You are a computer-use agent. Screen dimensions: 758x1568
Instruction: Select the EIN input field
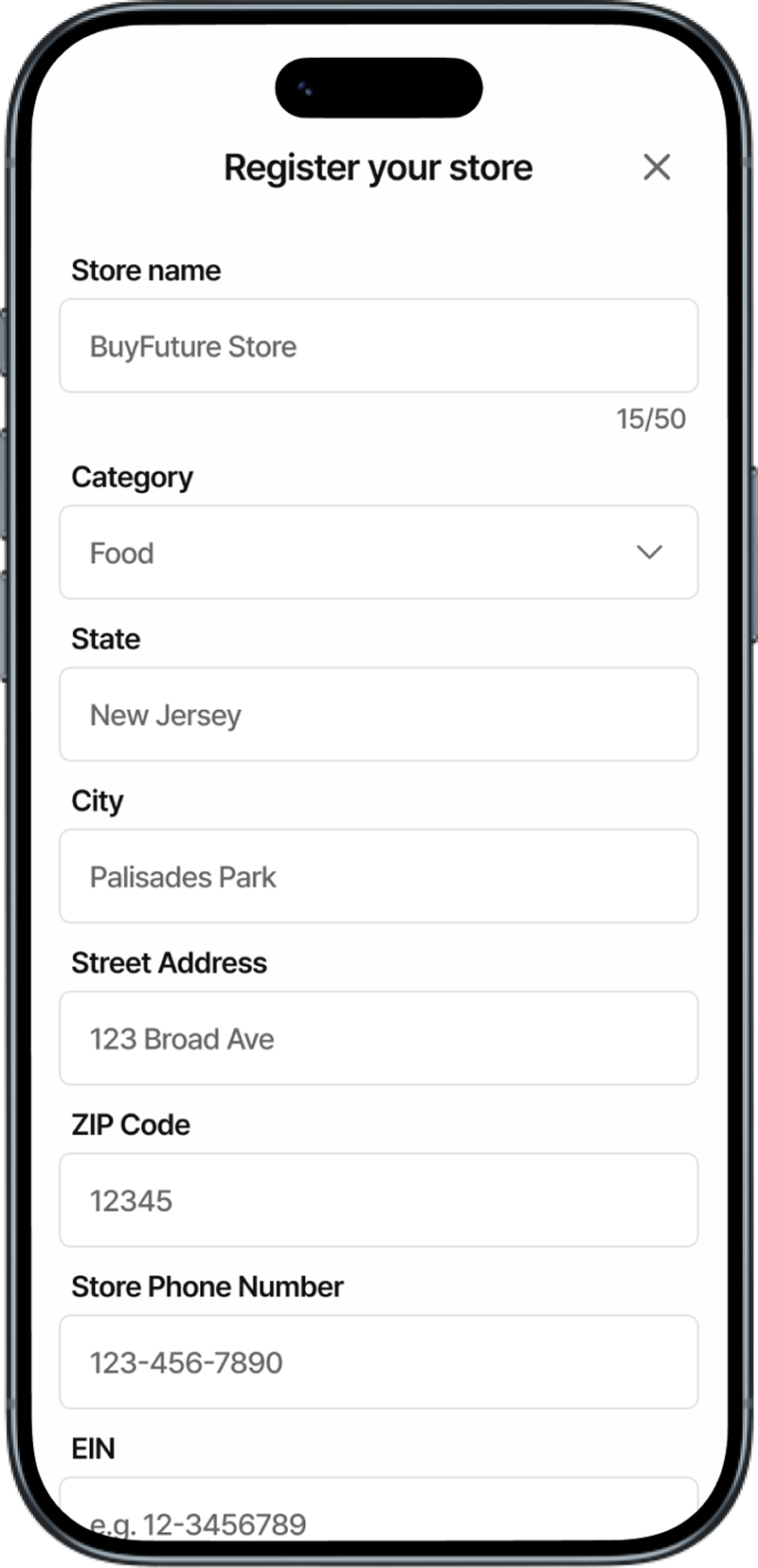pos(379,1512)
